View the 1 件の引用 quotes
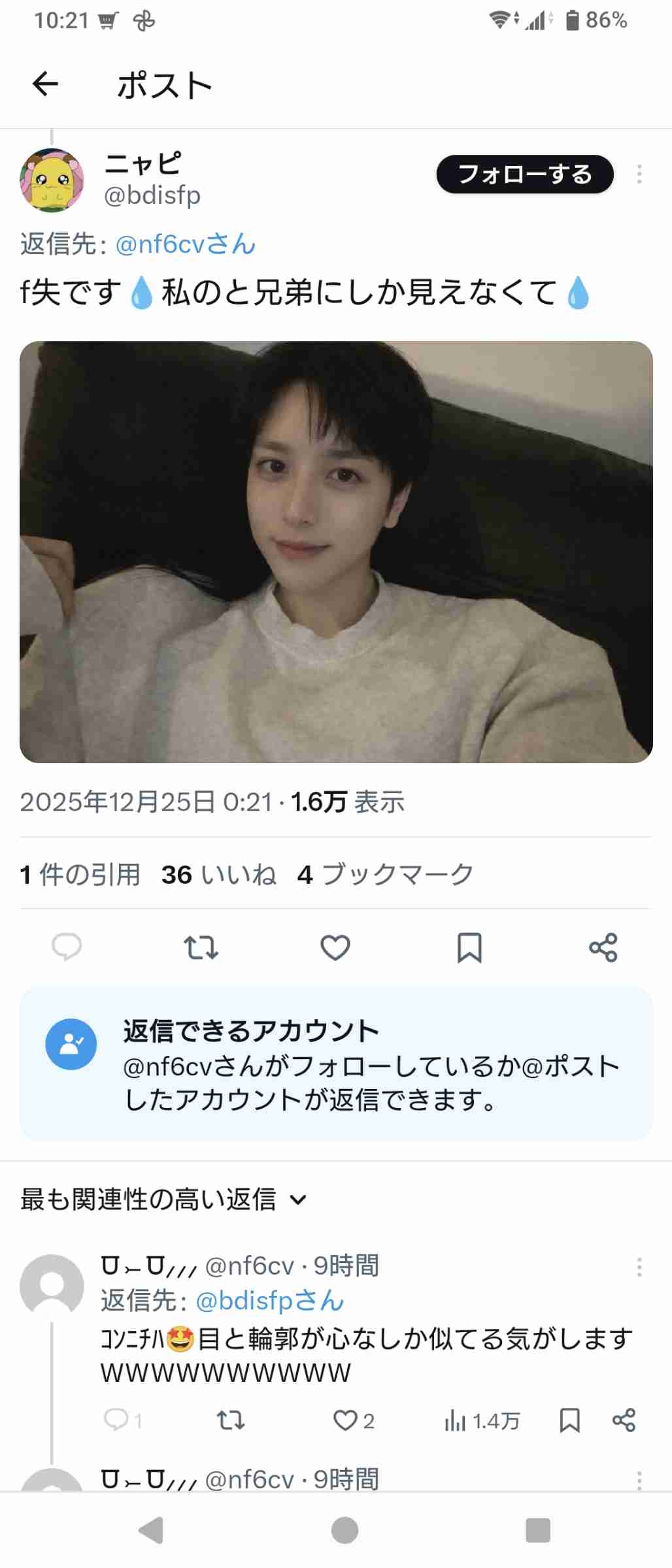The height and width of the screenshot is (1568, 672). pyautogui.click(x=80, y=874)
